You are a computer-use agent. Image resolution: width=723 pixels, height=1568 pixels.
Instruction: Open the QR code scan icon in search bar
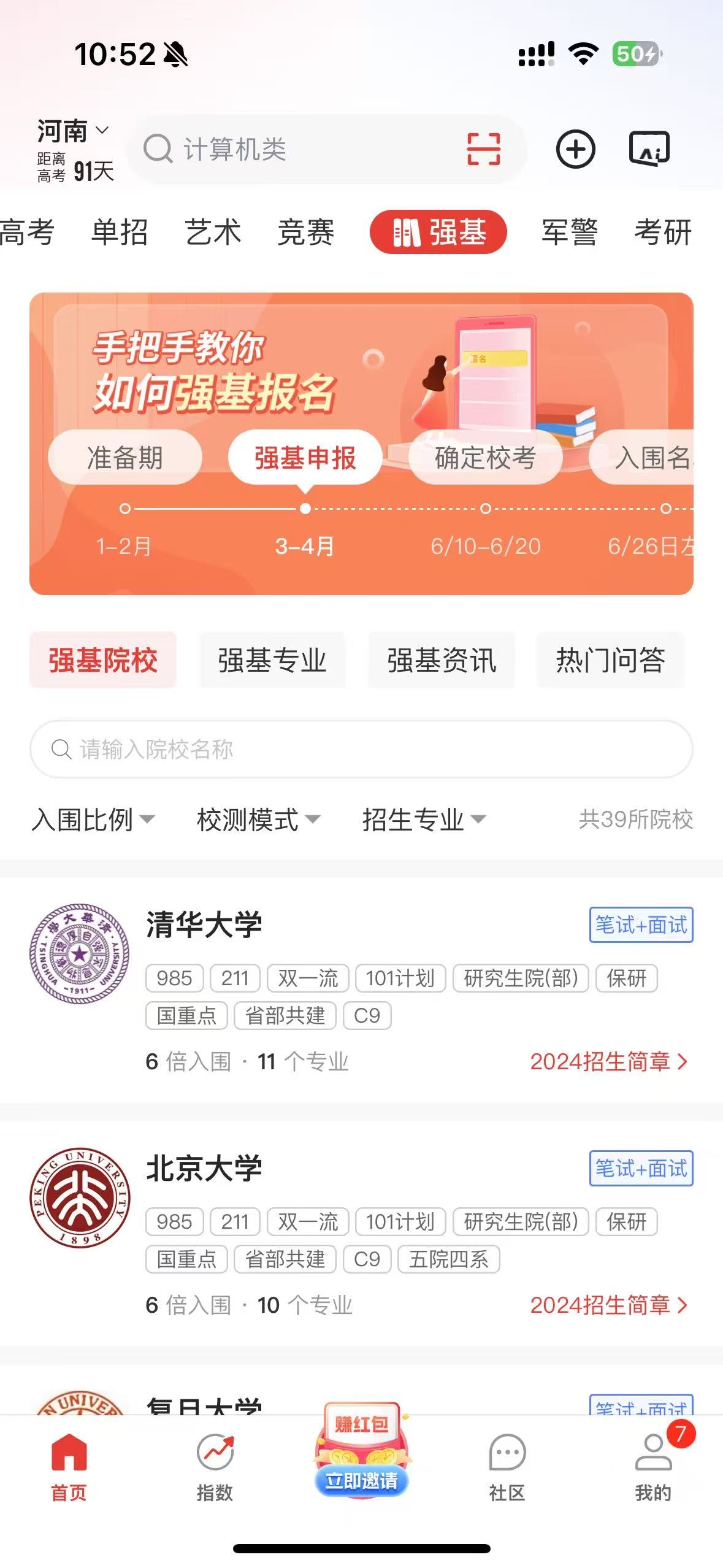tap(482, 149)
